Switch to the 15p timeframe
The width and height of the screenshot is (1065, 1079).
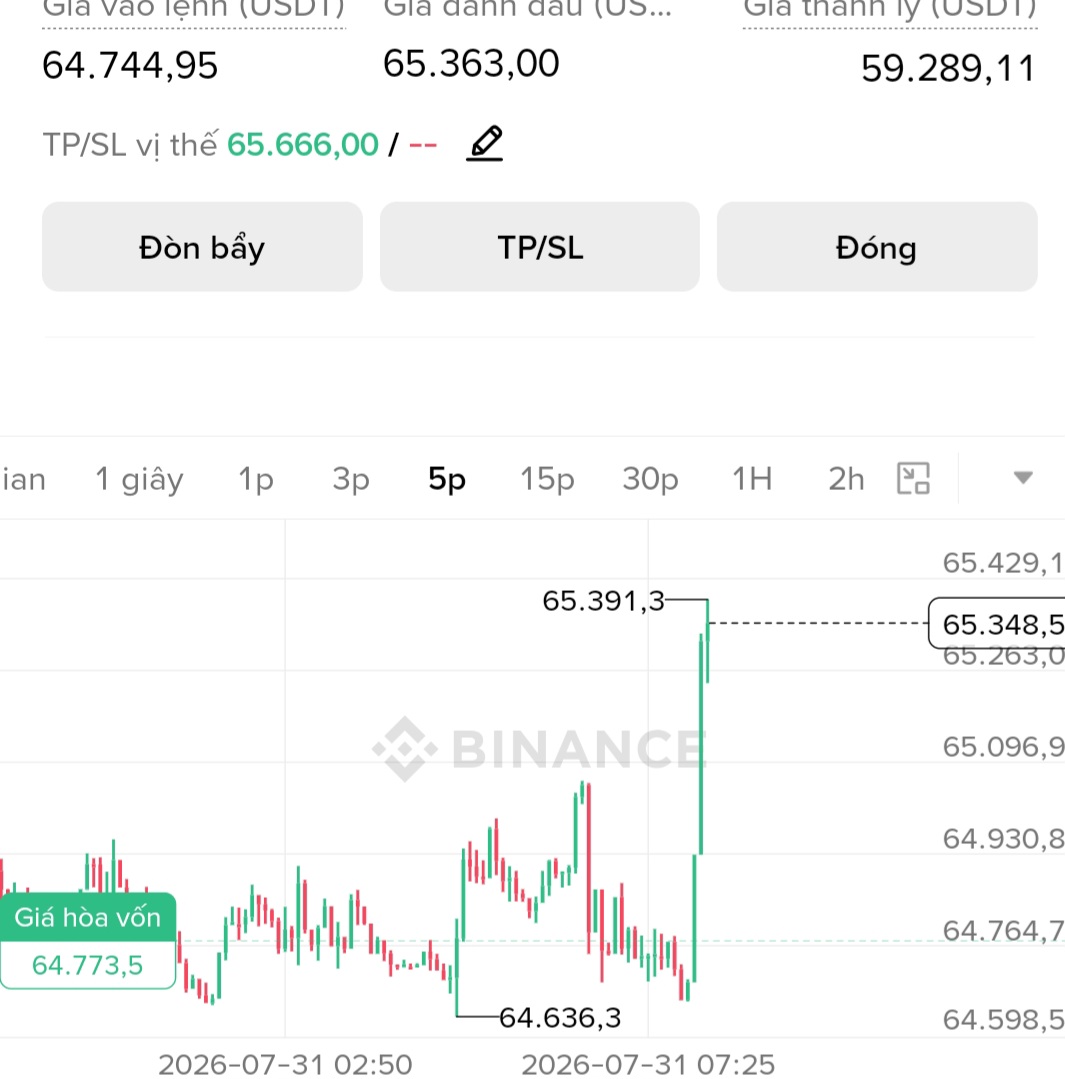(x=547, y=479)
